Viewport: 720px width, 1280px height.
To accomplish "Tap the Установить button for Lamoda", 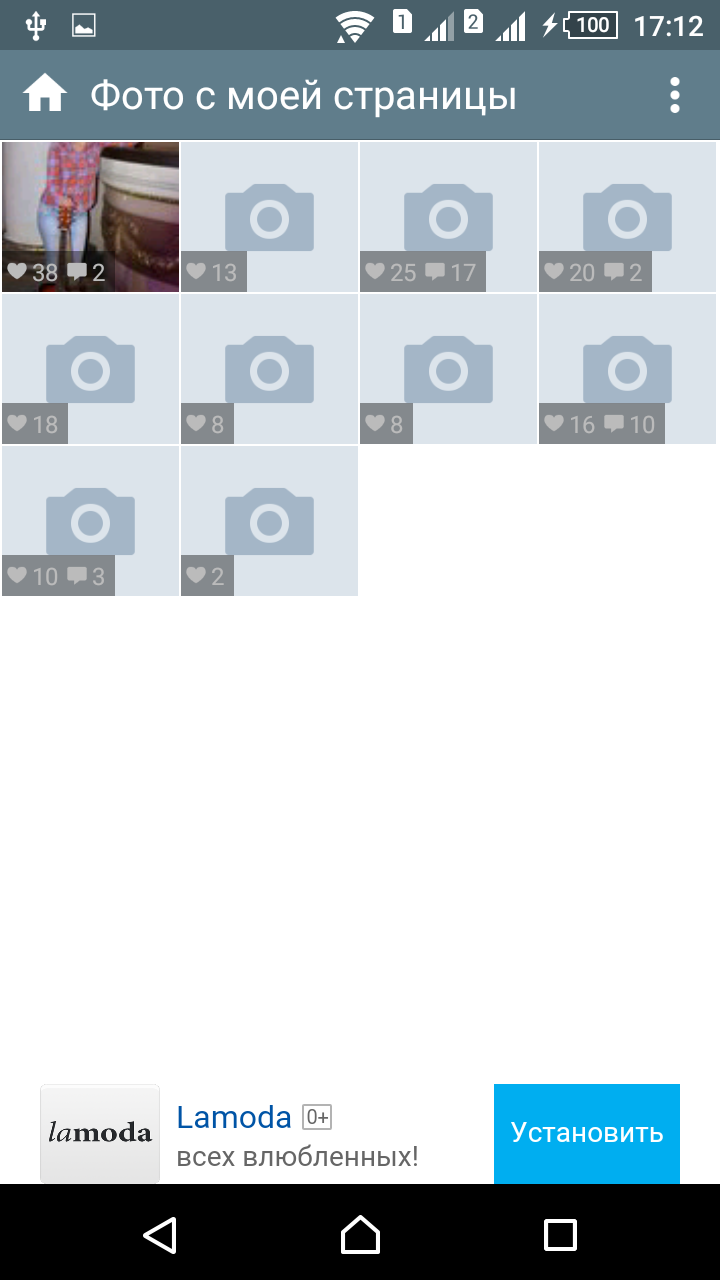I will [587, 1133].
